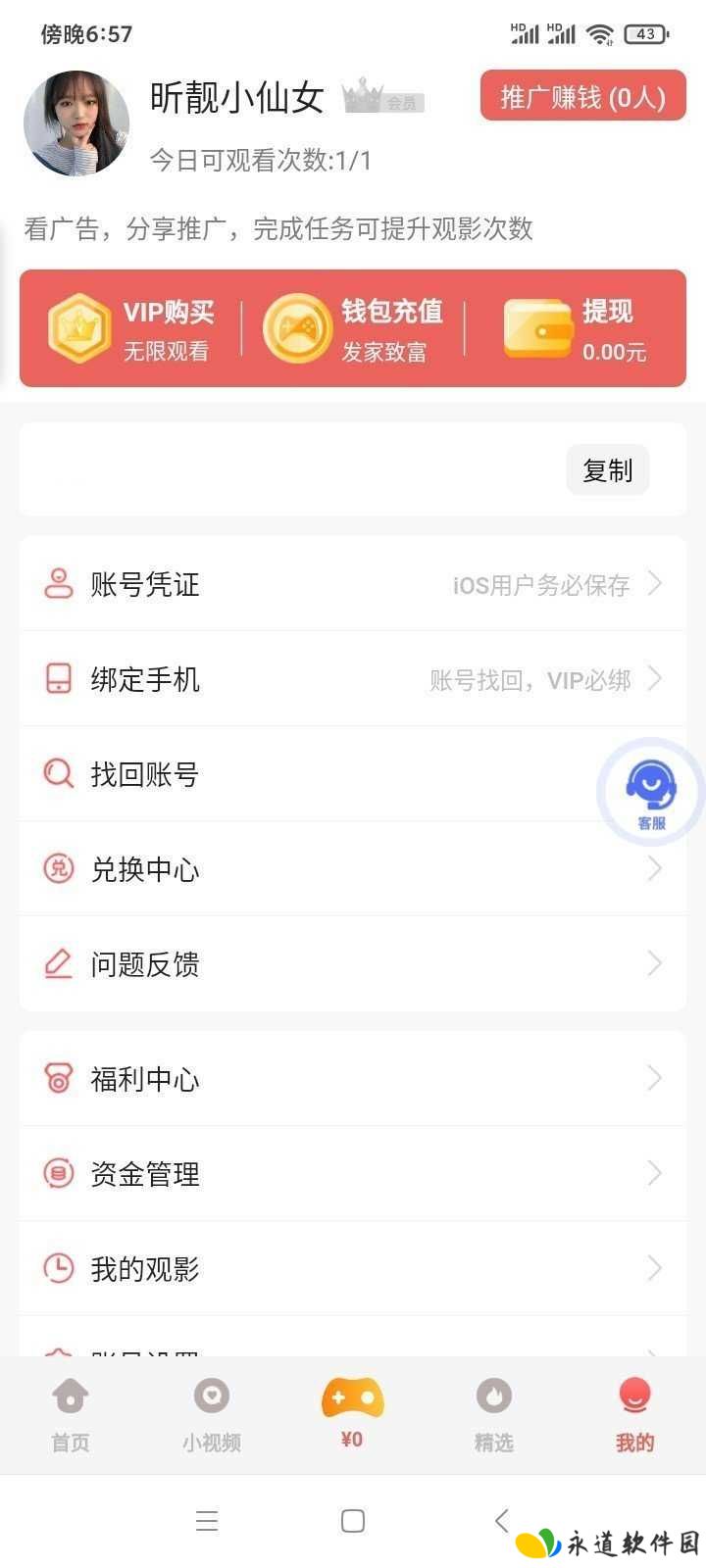
Task: Open the 账号凭证 row
Action: (353, 584)
